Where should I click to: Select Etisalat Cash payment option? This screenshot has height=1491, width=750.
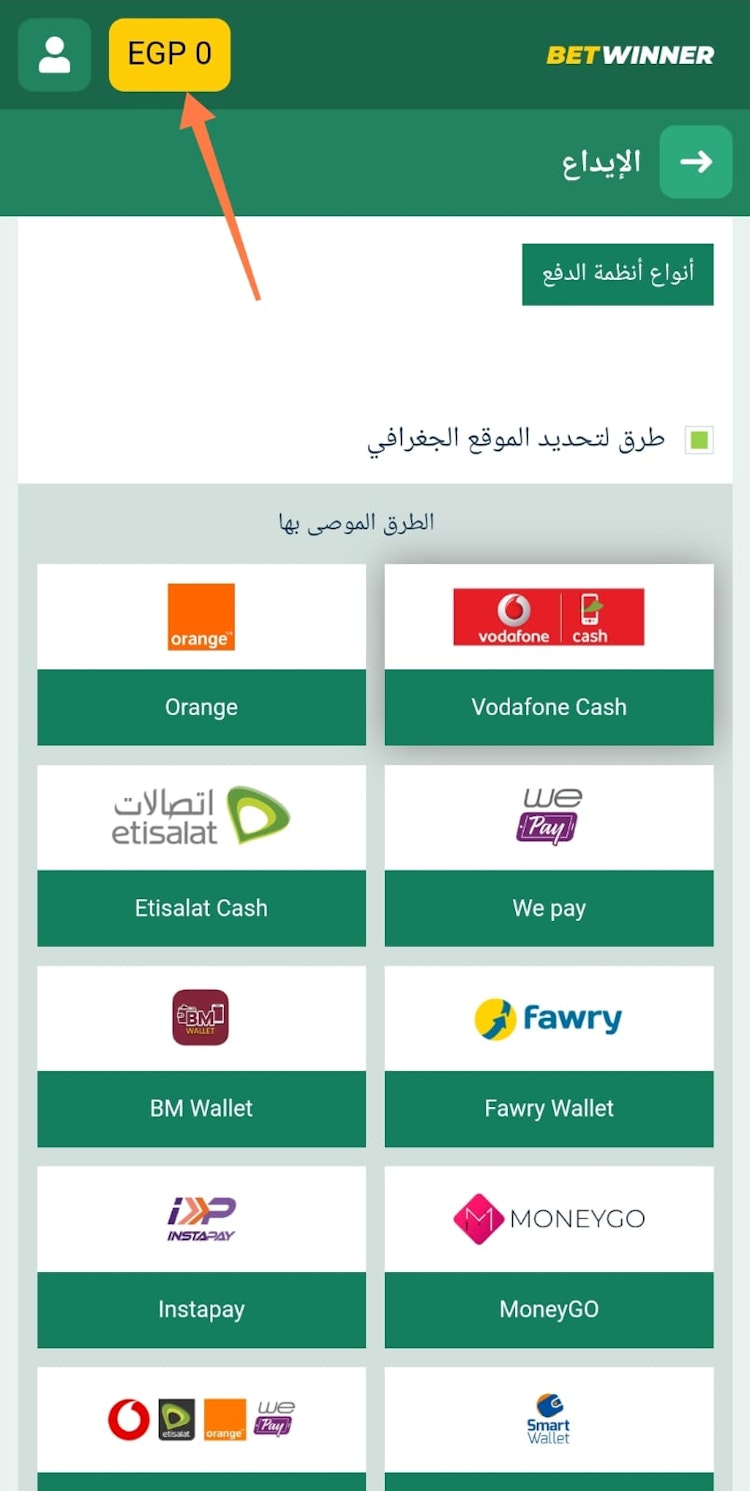click(x=201, y=855)
